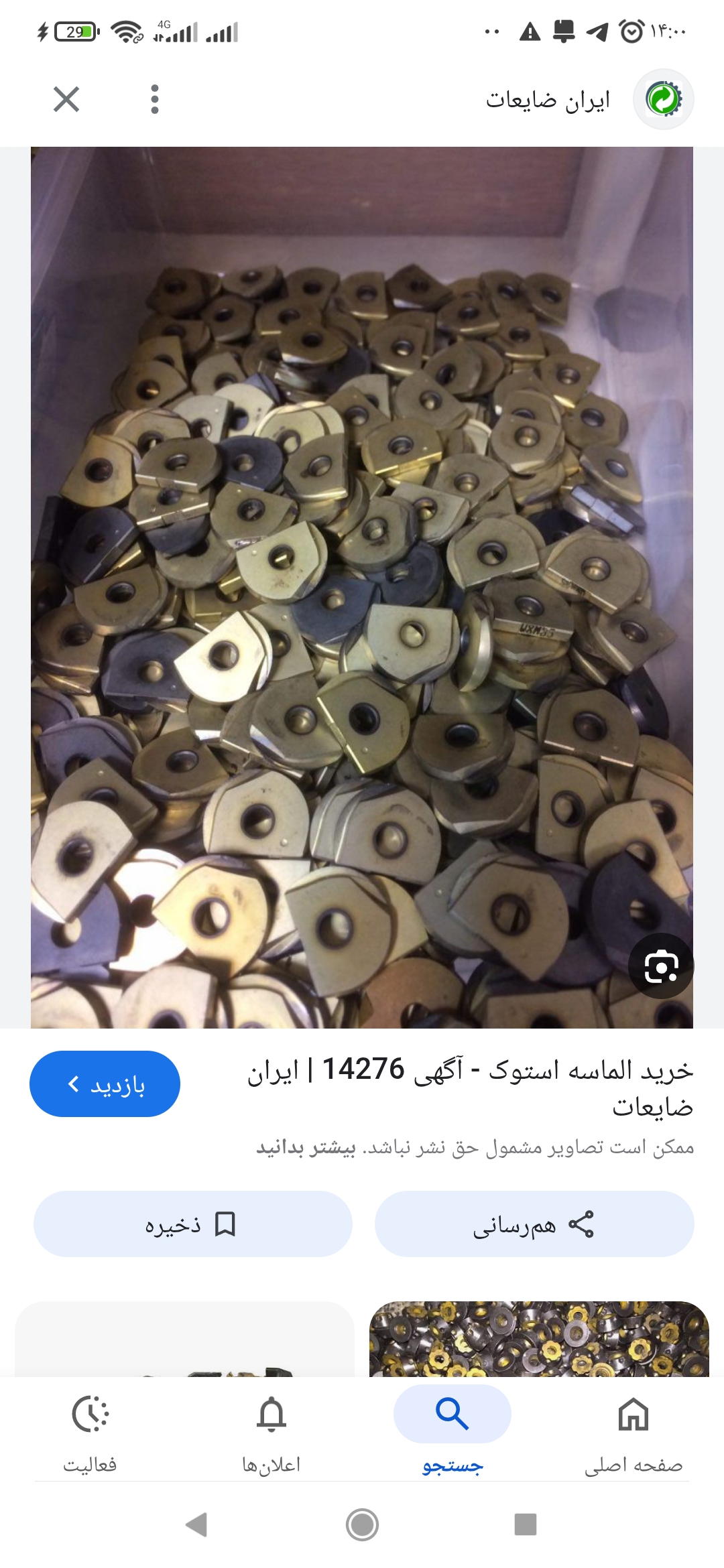This screenshot has height=1568, width=724.
Task: Open the بیشتر بدانید learn more link
Action: (306, 1147)
